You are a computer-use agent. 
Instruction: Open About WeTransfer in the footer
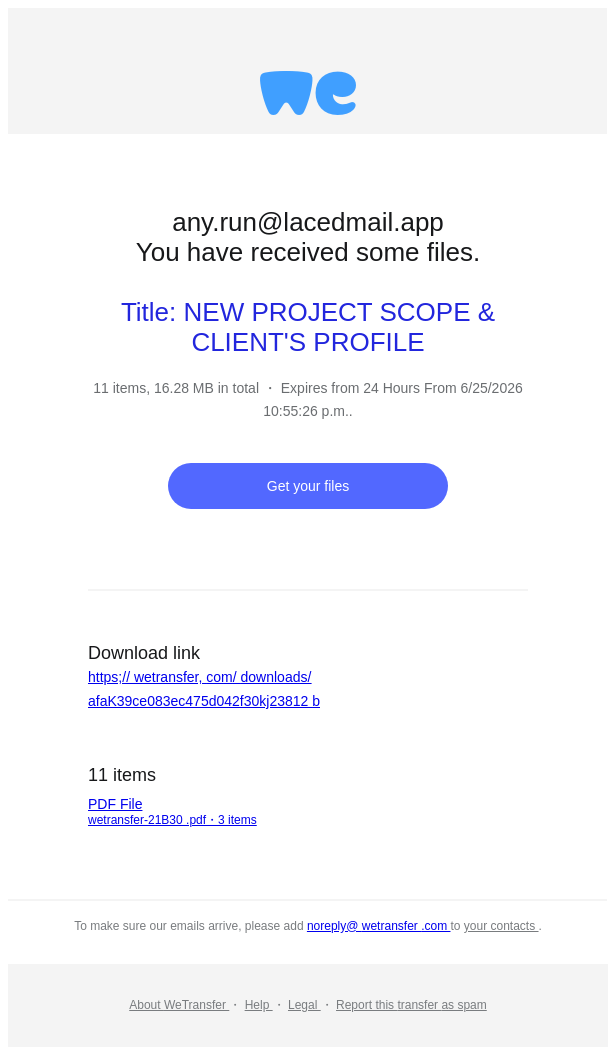tap(179, 1005)
